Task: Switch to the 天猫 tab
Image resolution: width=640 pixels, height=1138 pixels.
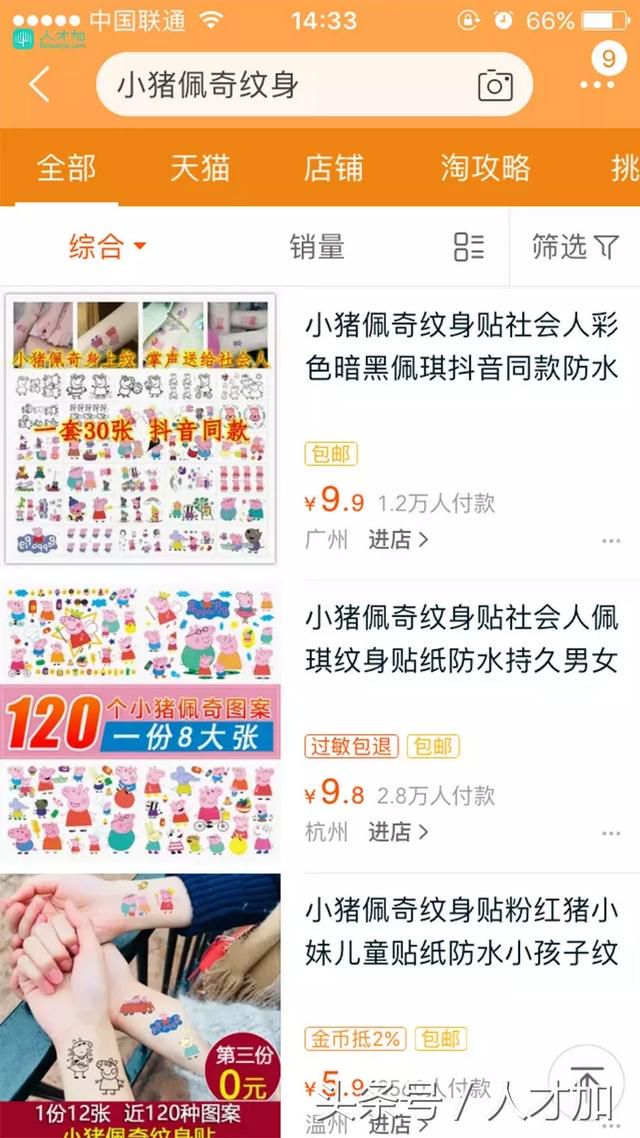Action: pyautogui.click(x=200, y=168)
